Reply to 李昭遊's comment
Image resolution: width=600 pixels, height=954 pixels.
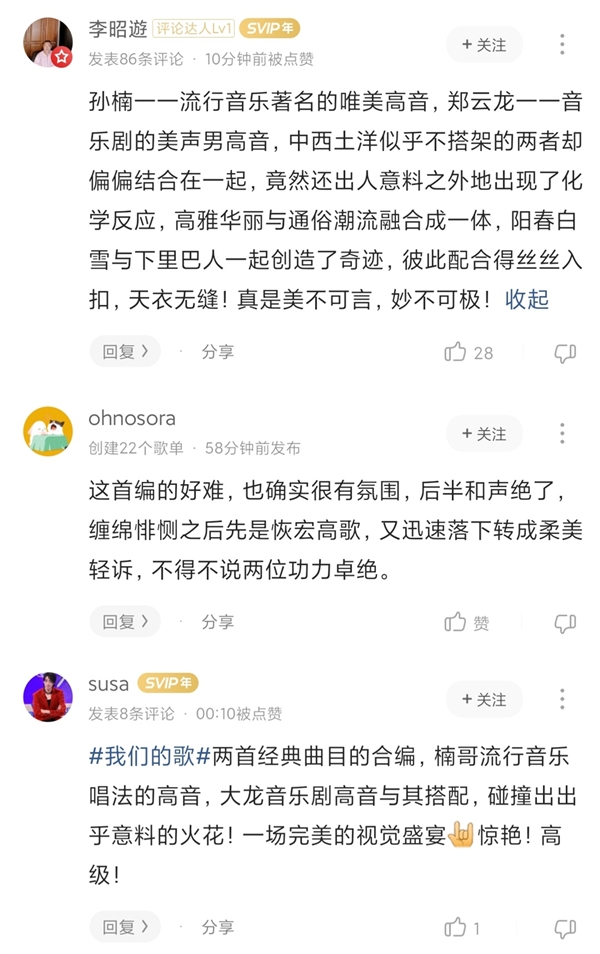(125, 351)
